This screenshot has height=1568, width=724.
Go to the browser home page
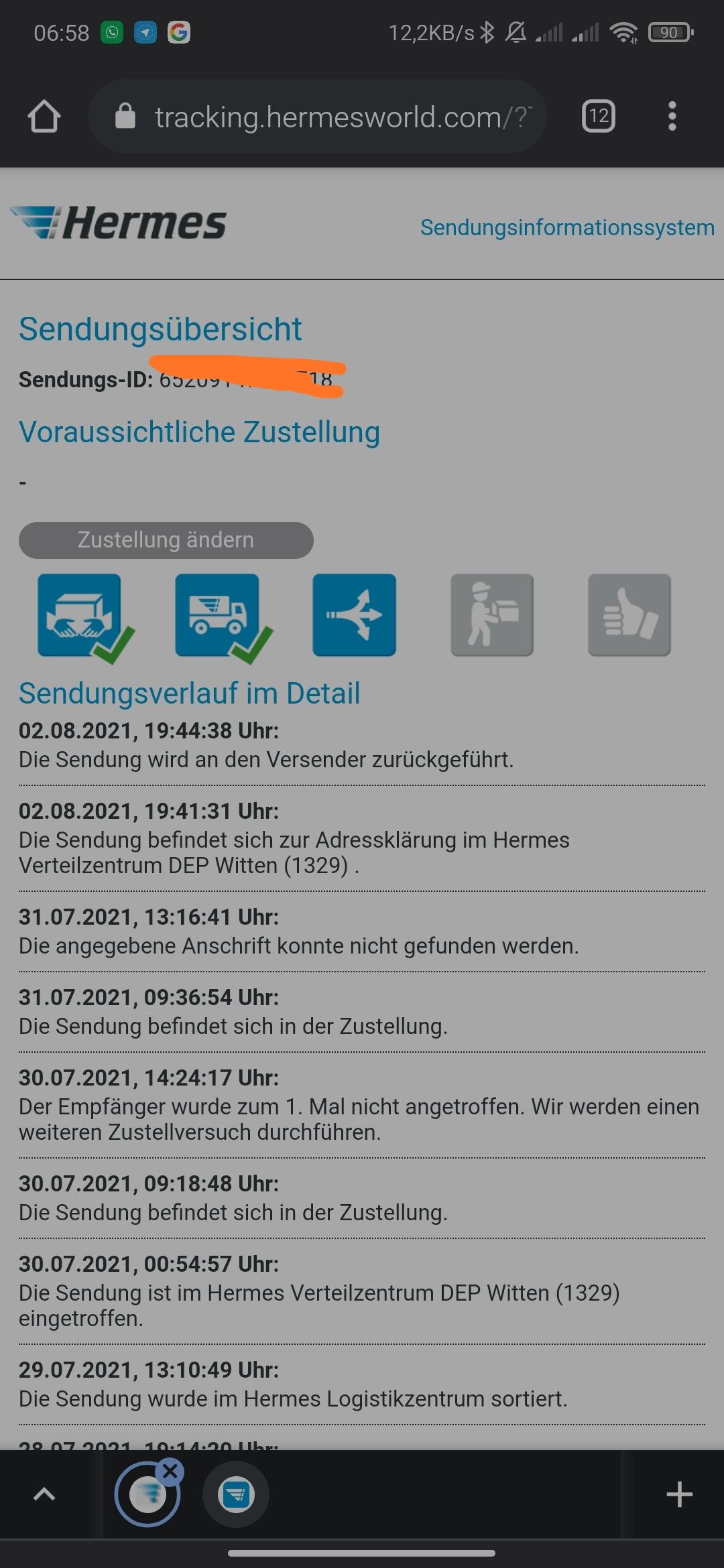pyautogui.click(x=44, y=117)
